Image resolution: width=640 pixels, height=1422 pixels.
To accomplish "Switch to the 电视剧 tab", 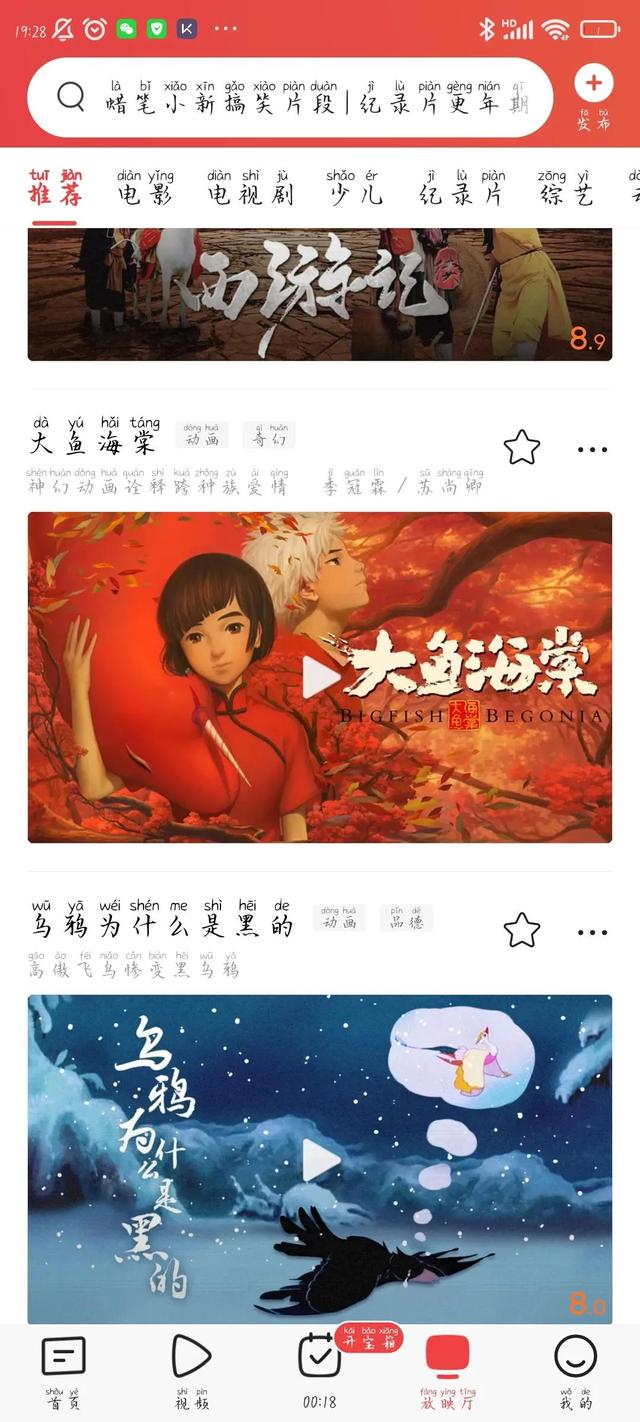I will (250, 187).
